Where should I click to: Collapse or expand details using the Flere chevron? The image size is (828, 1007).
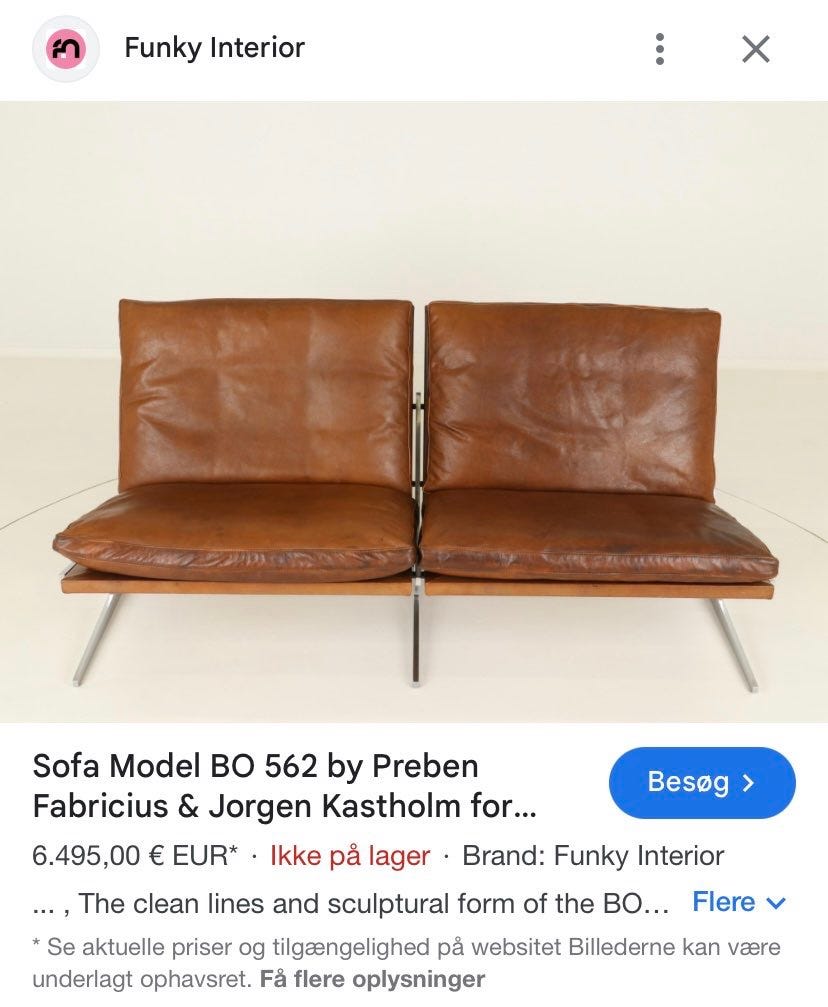775,902
